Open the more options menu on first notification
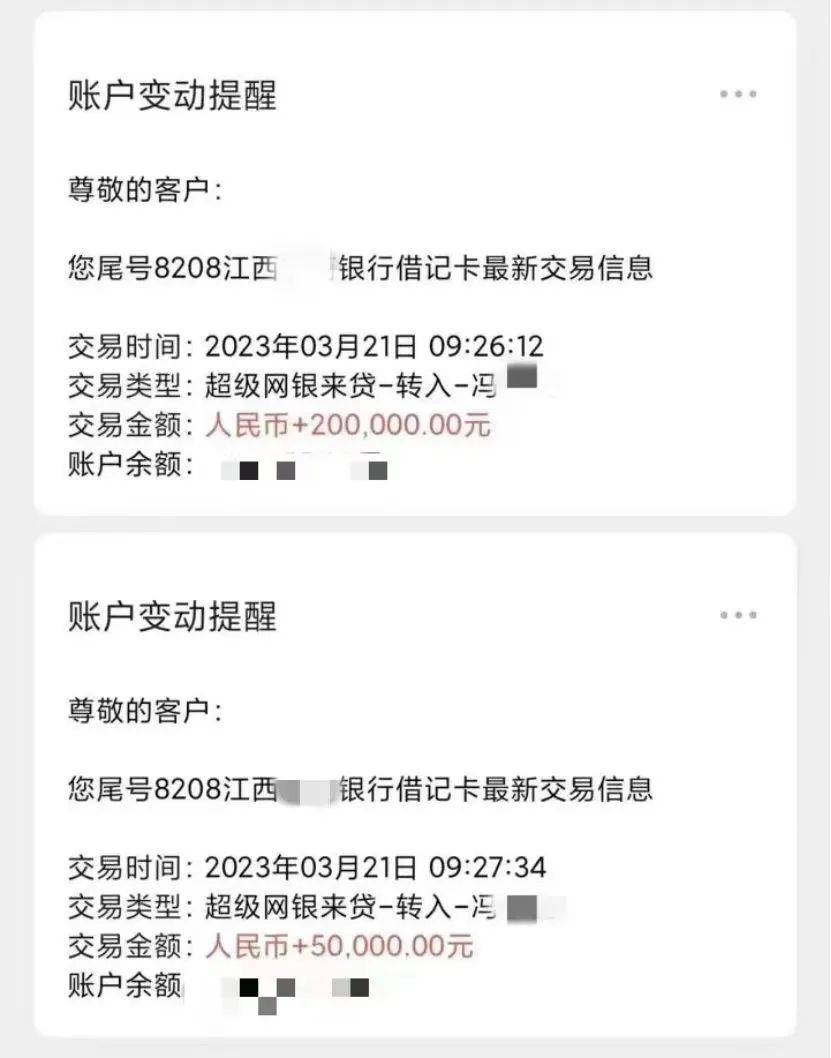The image size is (831, 1058). [x=738, y=93]
